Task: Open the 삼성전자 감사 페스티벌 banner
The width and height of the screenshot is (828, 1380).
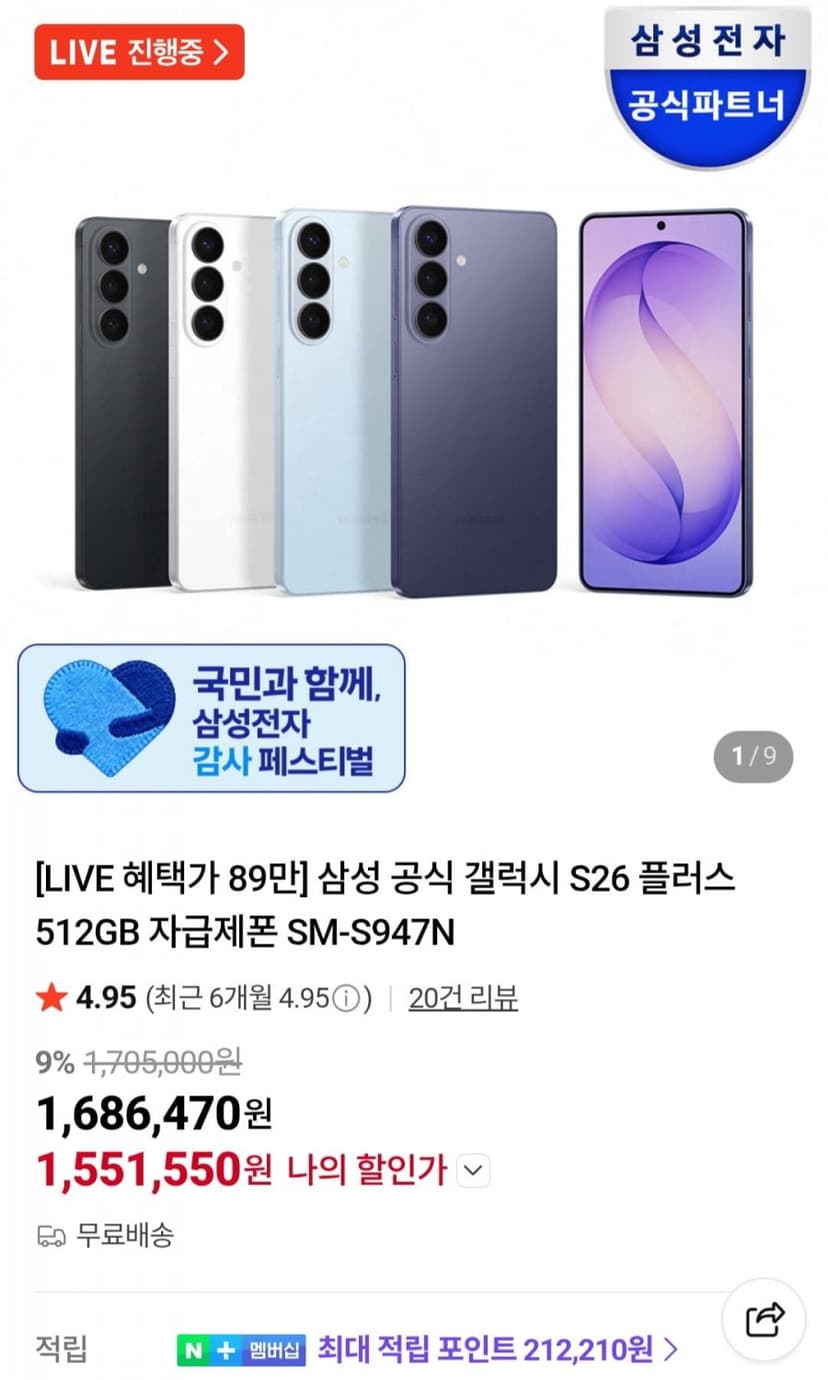Action: click(x=211, y=718)
